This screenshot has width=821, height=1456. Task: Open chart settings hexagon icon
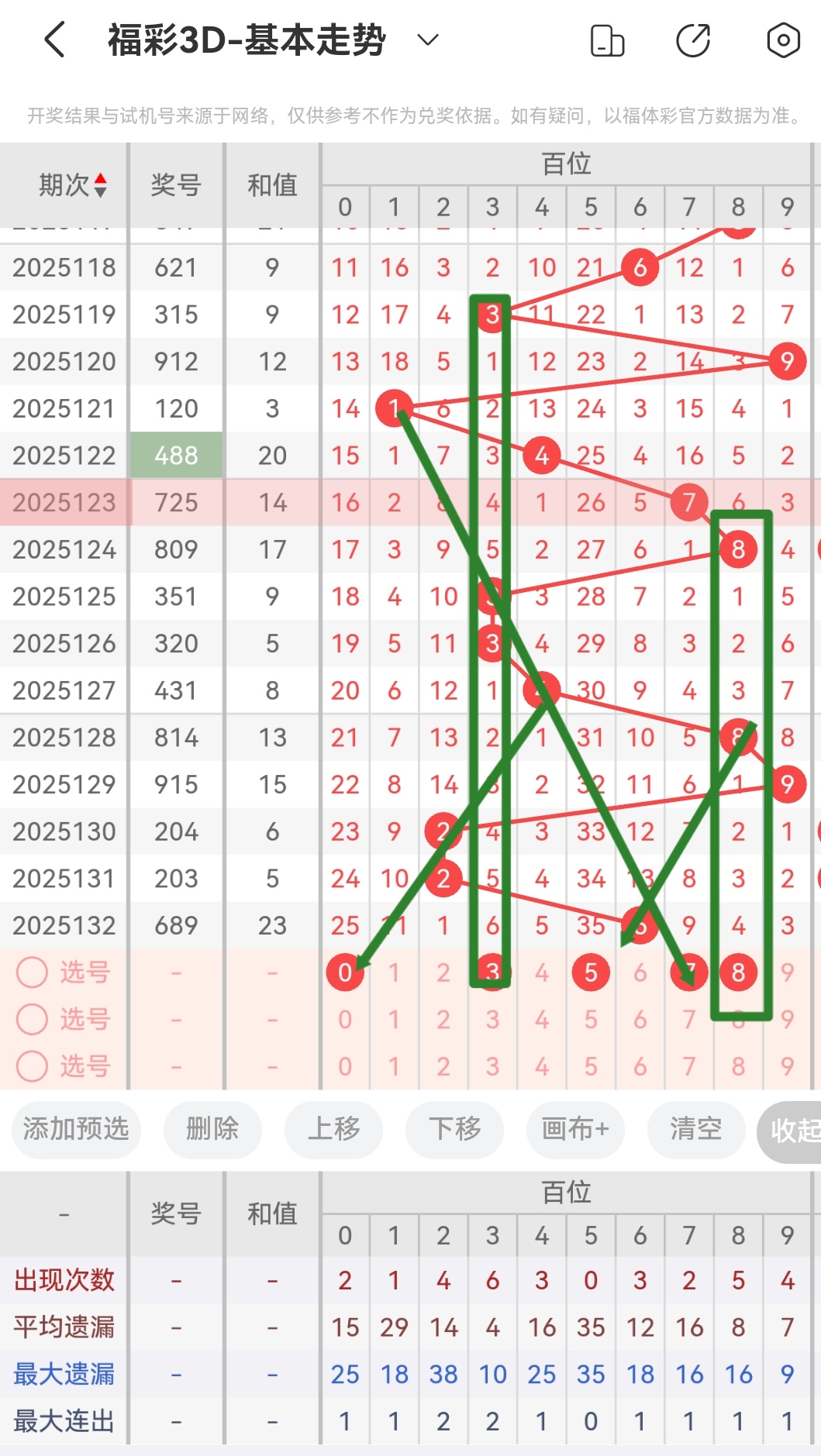[783, 40]
